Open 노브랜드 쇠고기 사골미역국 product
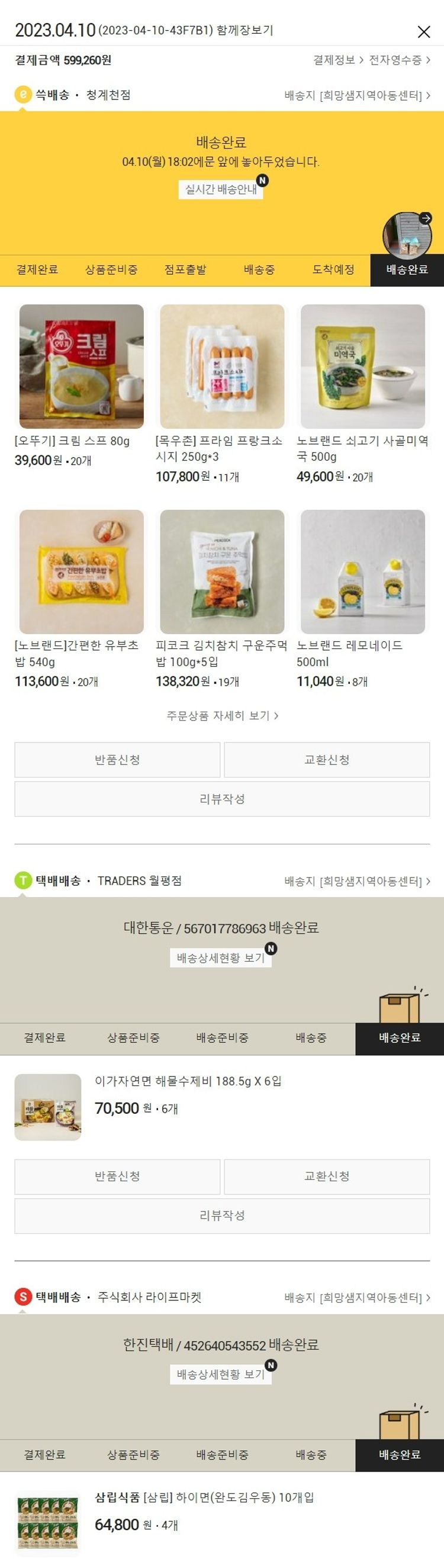Image resolution: width=444 pixels, height=1568 pixels. point(362,367)
